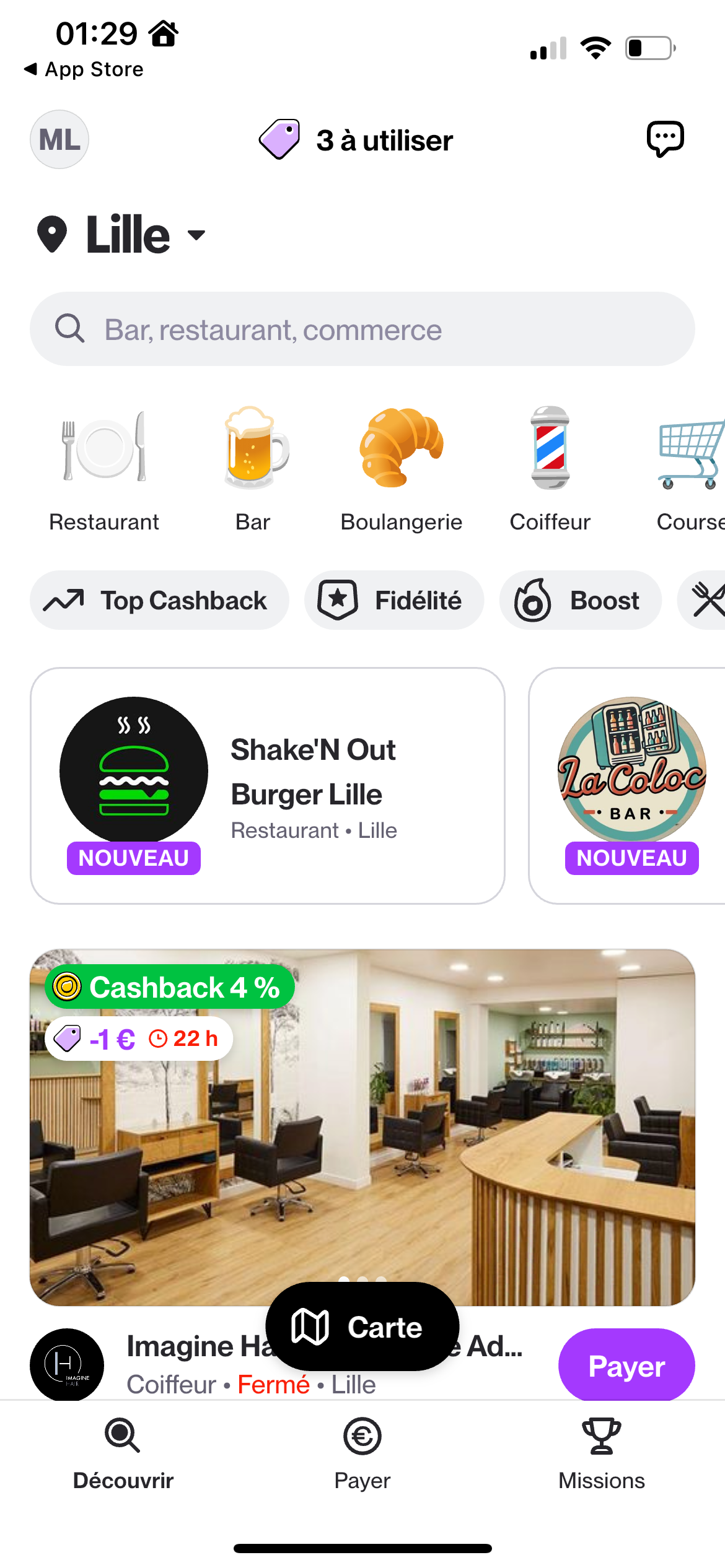Image resolution: width=725 pixels, height=1568 pixels.
Task: Apply the Boost filter chip
Action: click(x=581, y=600)
